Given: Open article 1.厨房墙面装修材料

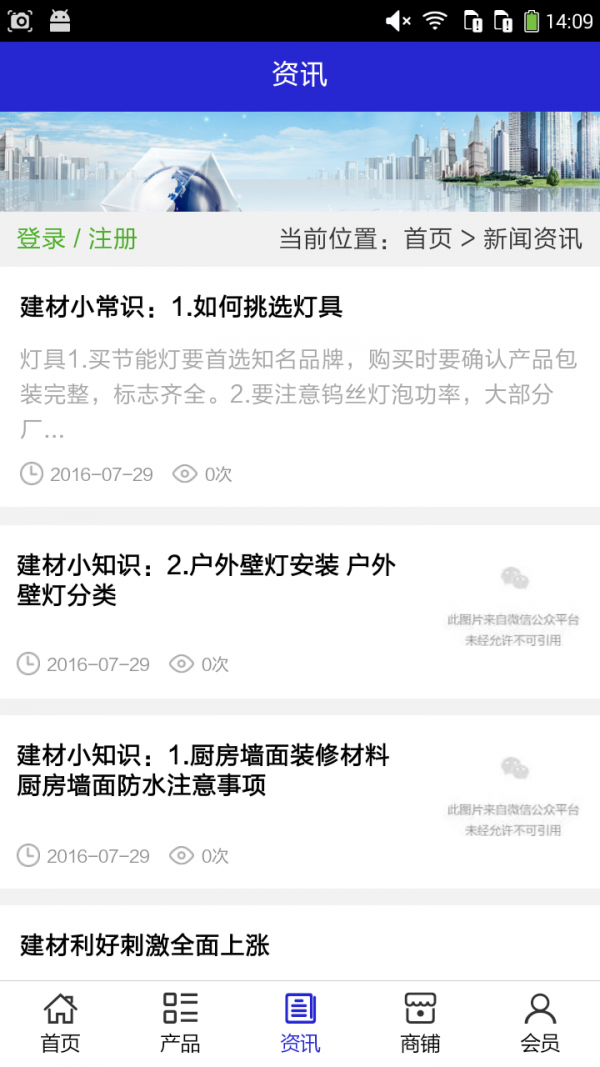Looking at the screenshot, I should coord(203,770).
